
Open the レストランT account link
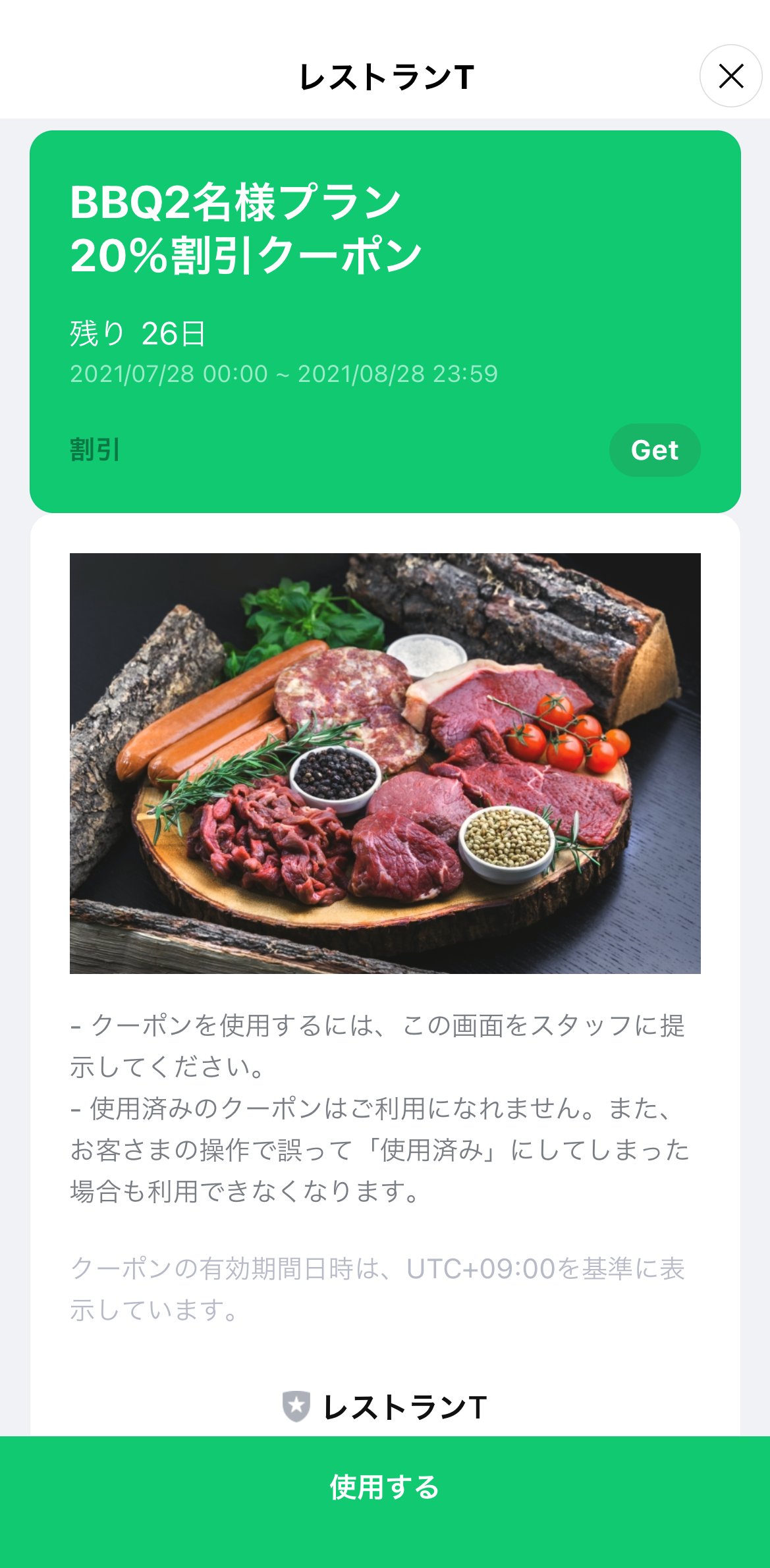point(385,1407)
